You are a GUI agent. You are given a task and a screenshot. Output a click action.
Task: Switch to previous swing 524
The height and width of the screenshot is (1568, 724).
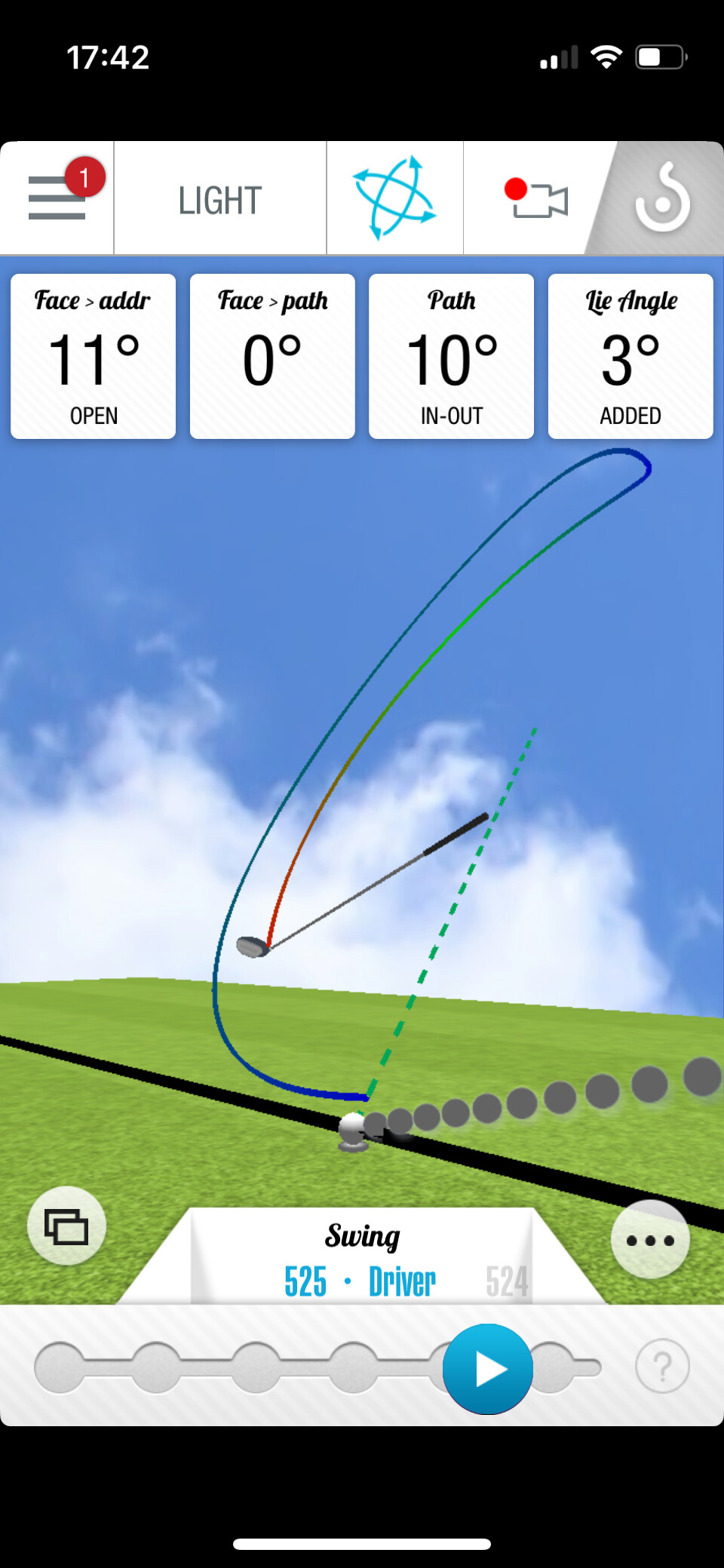(506, 1281)
